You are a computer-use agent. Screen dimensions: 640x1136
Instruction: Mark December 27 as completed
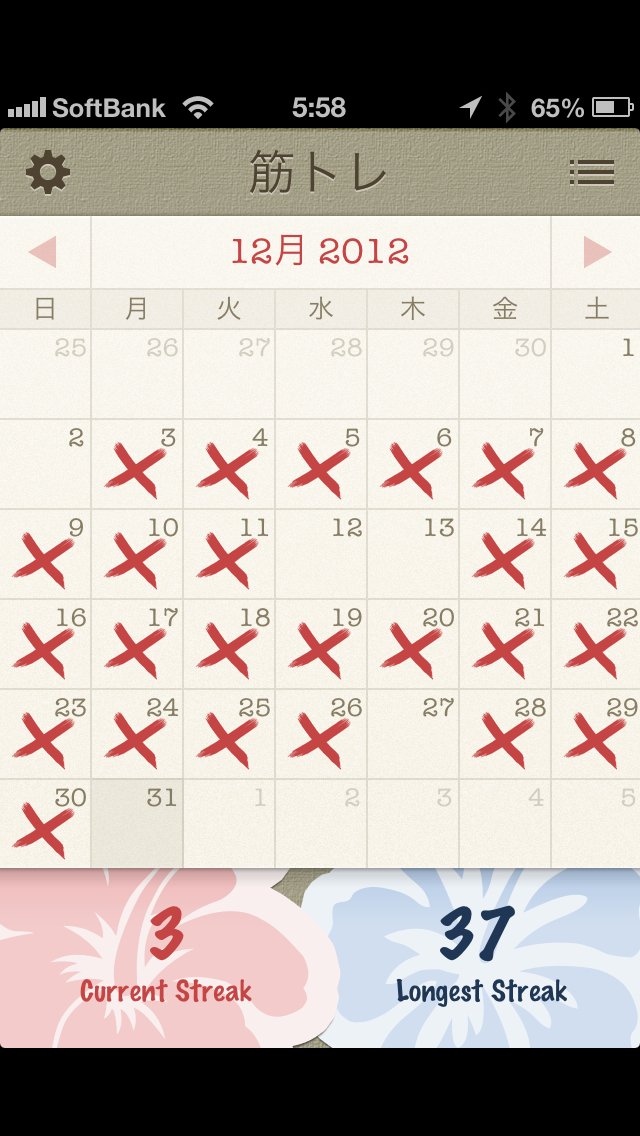click(x=413, y=735)
